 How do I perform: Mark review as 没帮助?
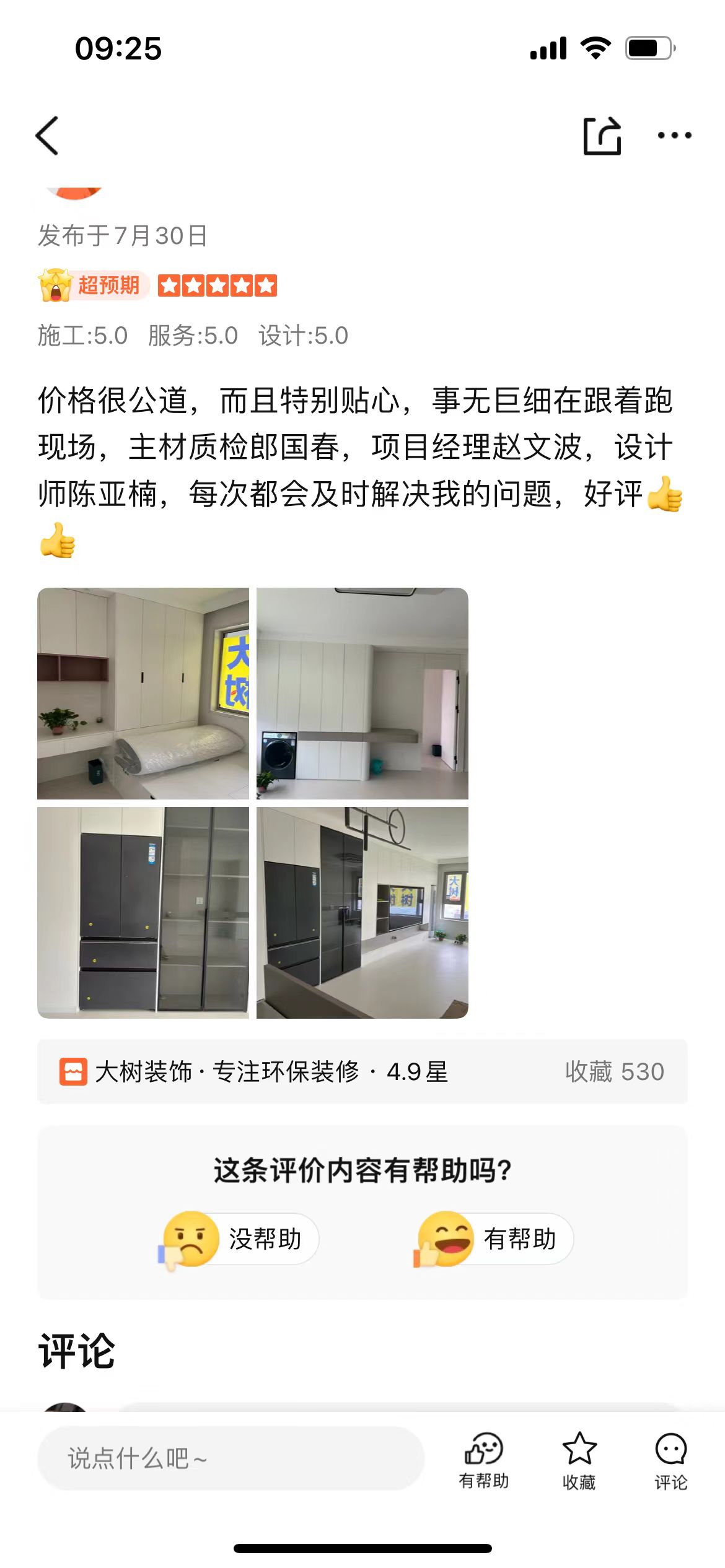[240, 1239]
